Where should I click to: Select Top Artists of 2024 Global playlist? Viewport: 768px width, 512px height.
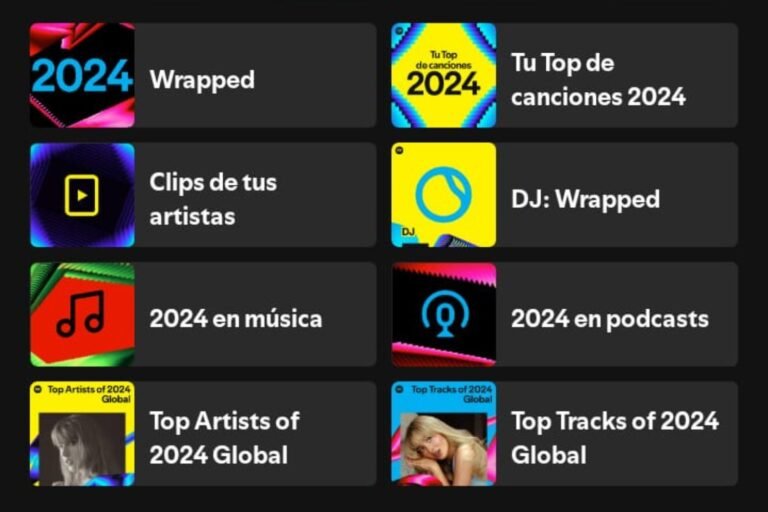pyautogui.click(x=202, y=435)
